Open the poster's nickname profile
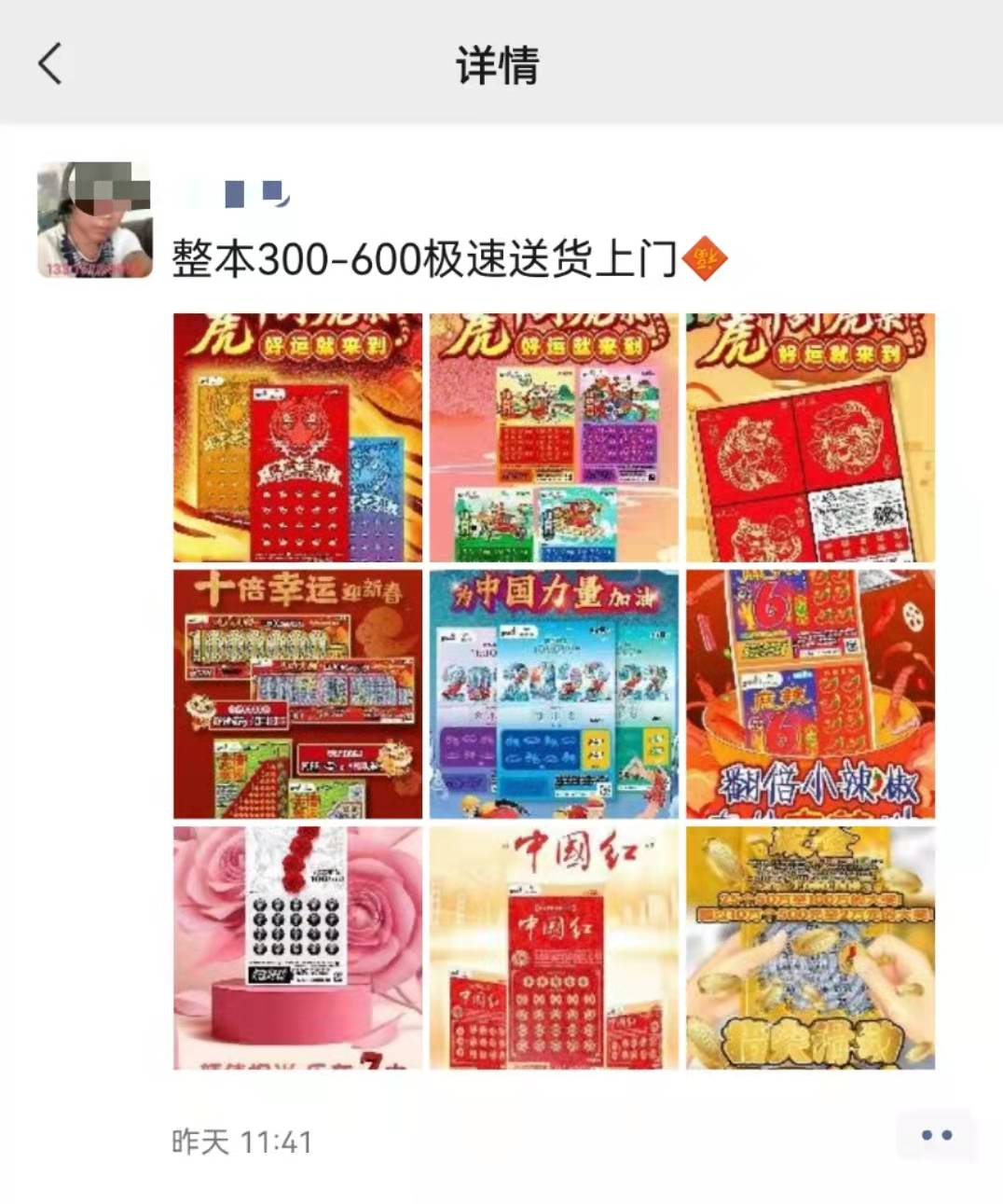Viewport: 1003px width, 1204px height. (x=239, y=195)
